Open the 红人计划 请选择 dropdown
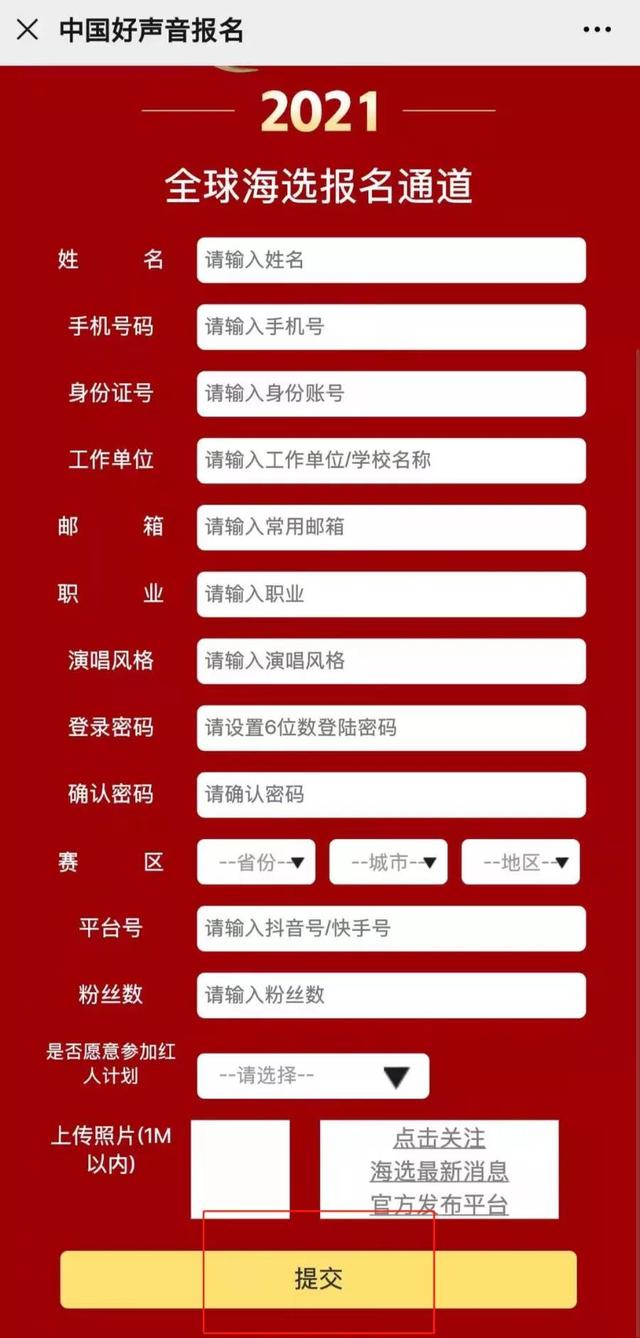The image size is (640, 1338). coord(313,1076)
